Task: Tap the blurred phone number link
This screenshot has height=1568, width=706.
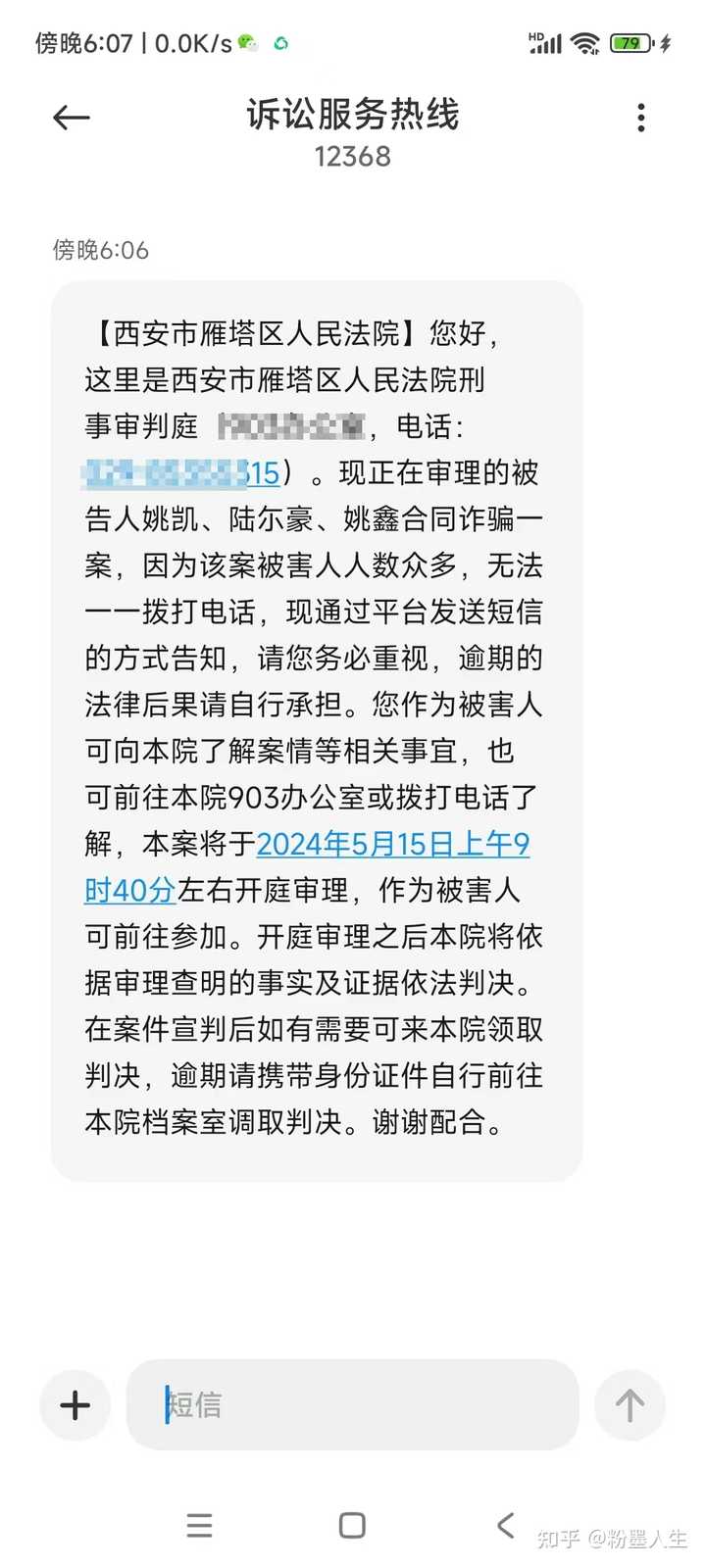Action: (x=183, y=473)
